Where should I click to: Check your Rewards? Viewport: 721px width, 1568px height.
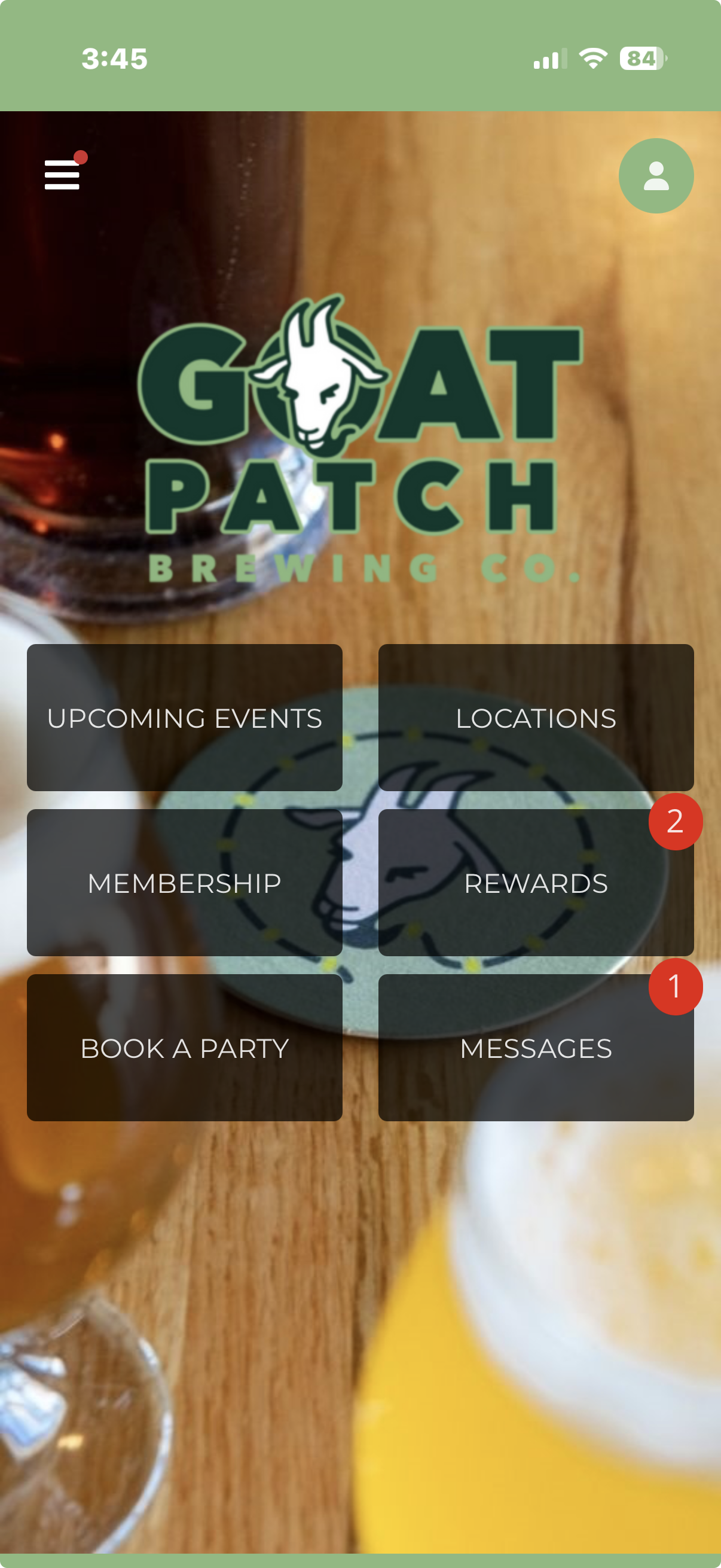click(x=536, y=883)
